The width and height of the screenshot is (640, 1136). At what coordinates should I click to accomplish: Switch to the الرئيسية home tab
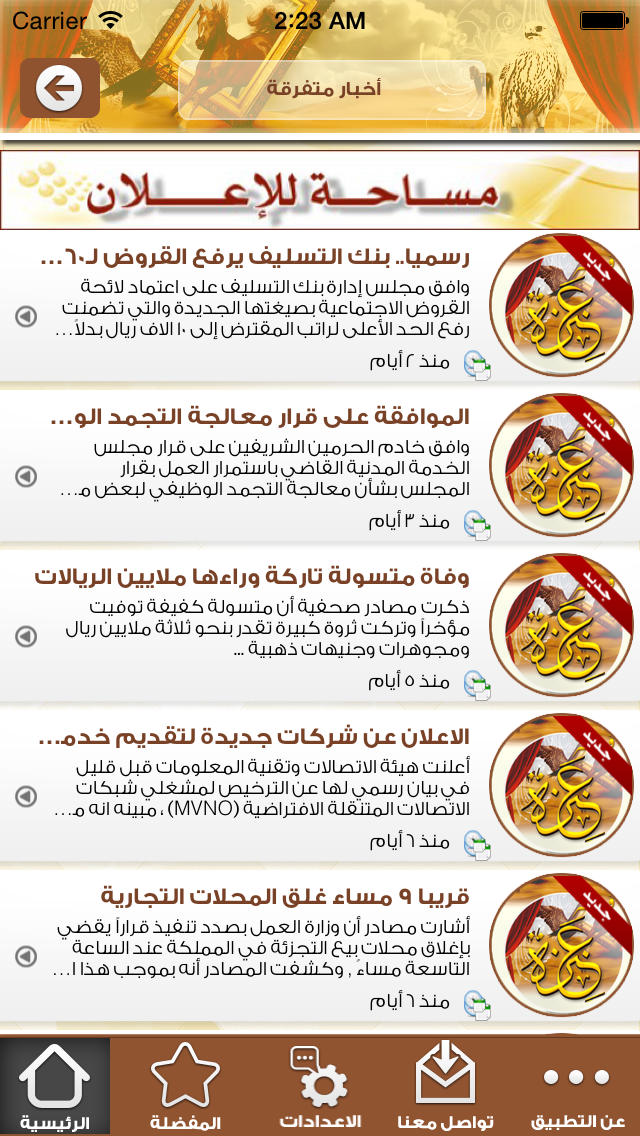click(x=55, y=1086)
